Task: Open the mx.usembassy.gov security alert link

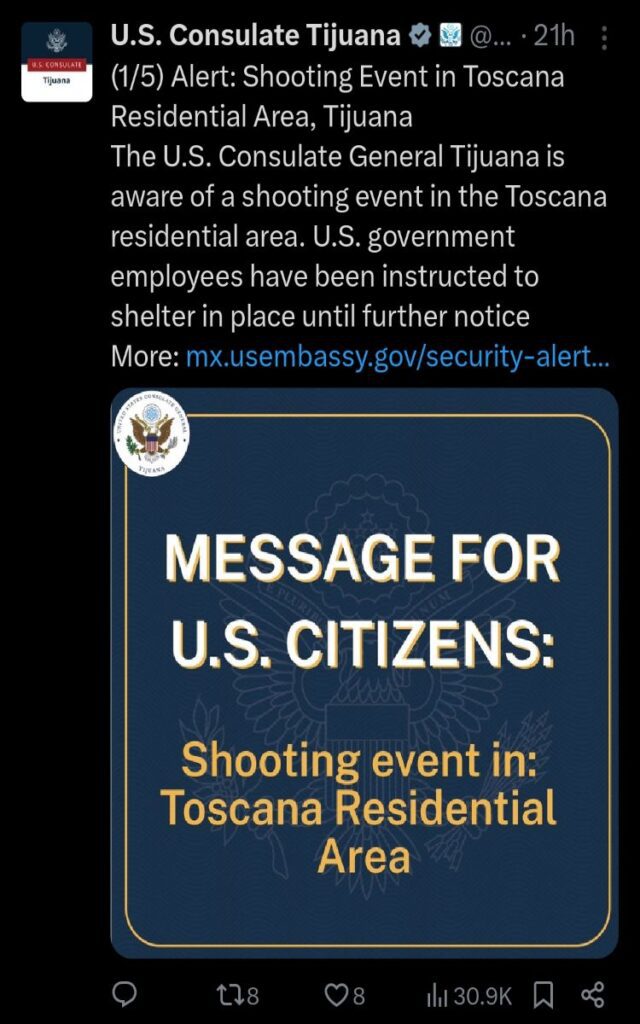Action: tap(397, 357)
